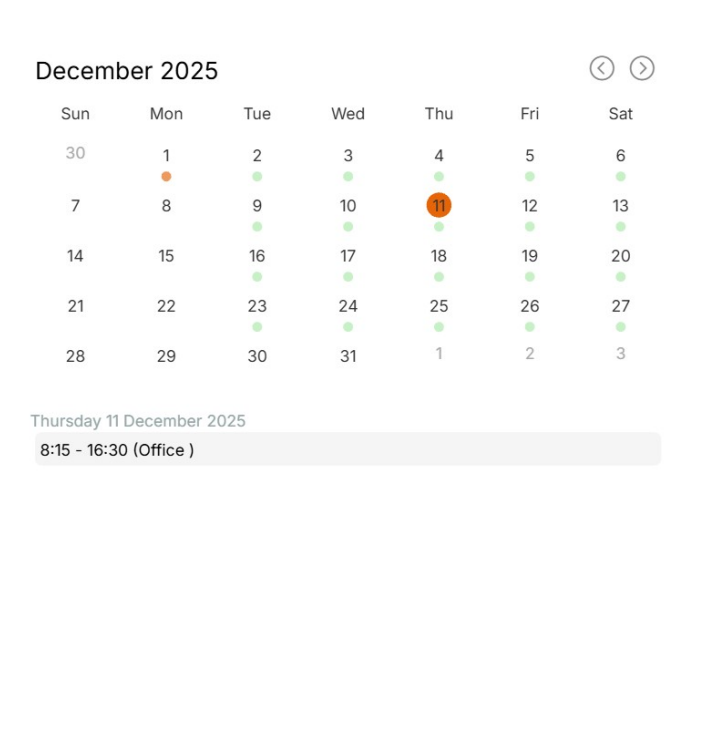
Task: Select December 24 on the calendar
Action: pyautogui.click(x=348, y=306)
